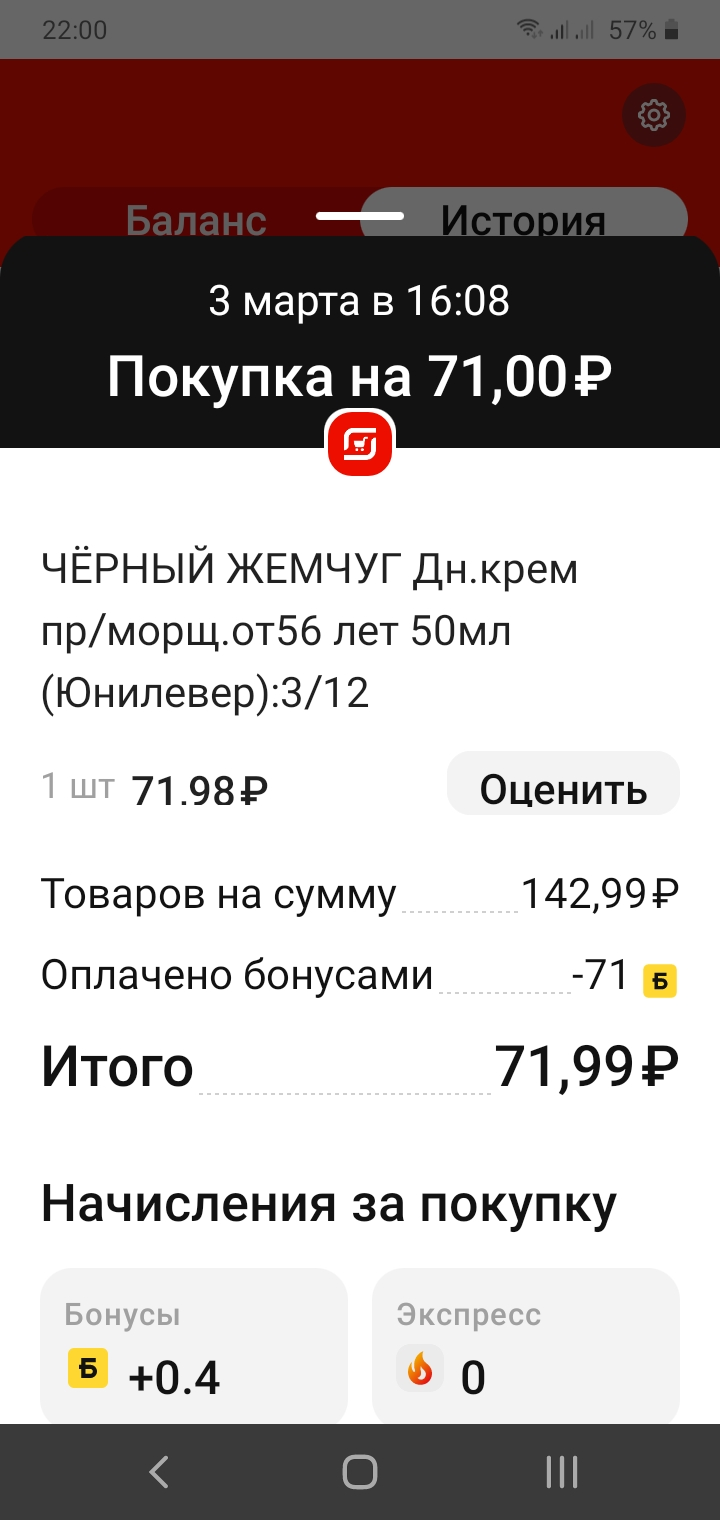The image size is (720, 1520).
Task: Open the settings gear icon
Action: (x=654, y=116)
